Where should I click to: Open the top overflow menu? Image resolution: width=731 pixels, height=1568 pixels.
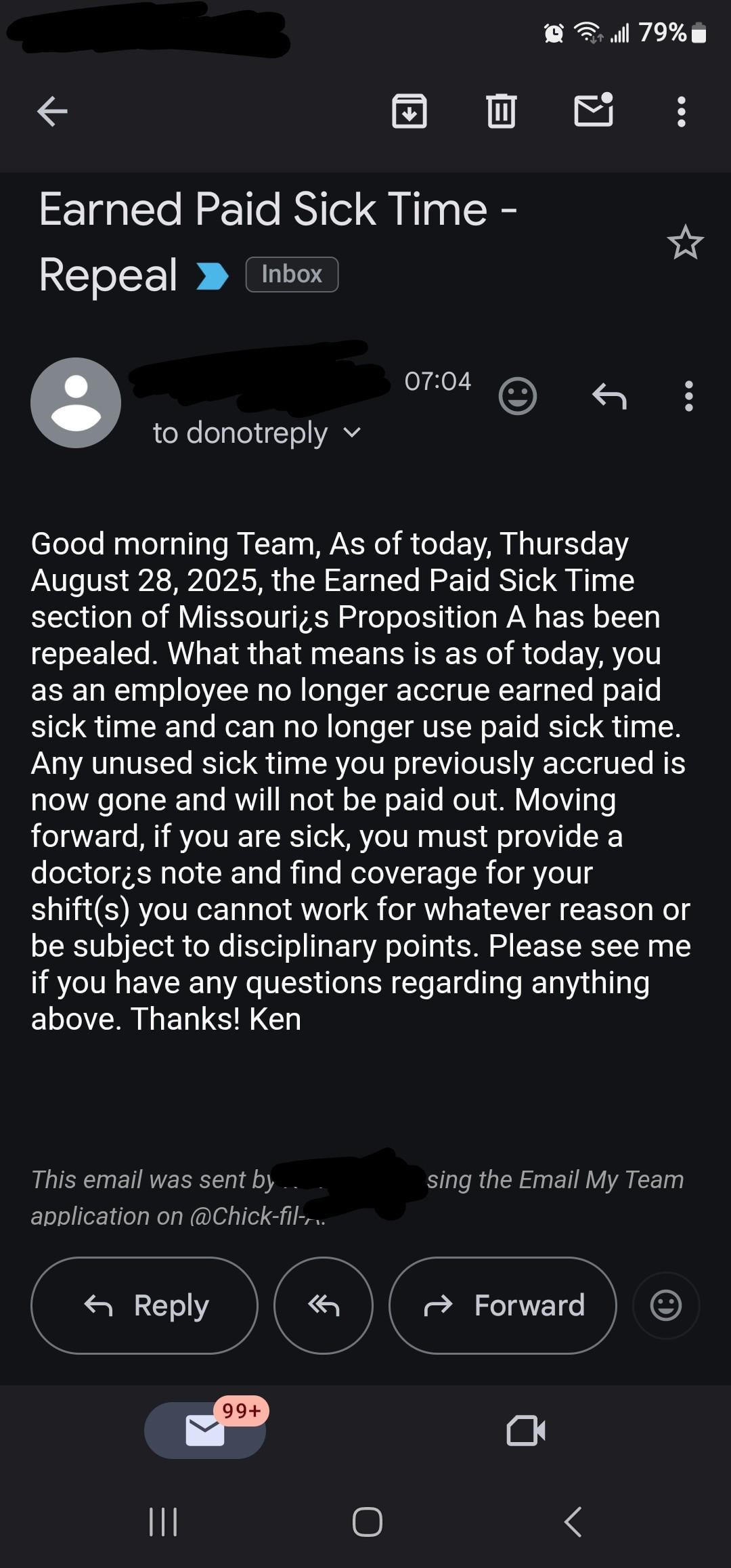click(x=682, y=111)
